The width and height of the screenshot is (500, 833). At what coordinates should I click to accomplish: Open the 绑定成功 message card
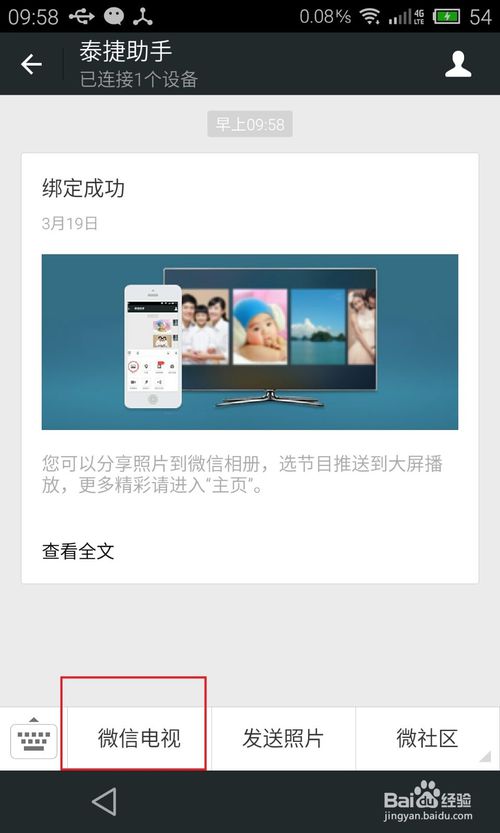(x=250, y=368)
